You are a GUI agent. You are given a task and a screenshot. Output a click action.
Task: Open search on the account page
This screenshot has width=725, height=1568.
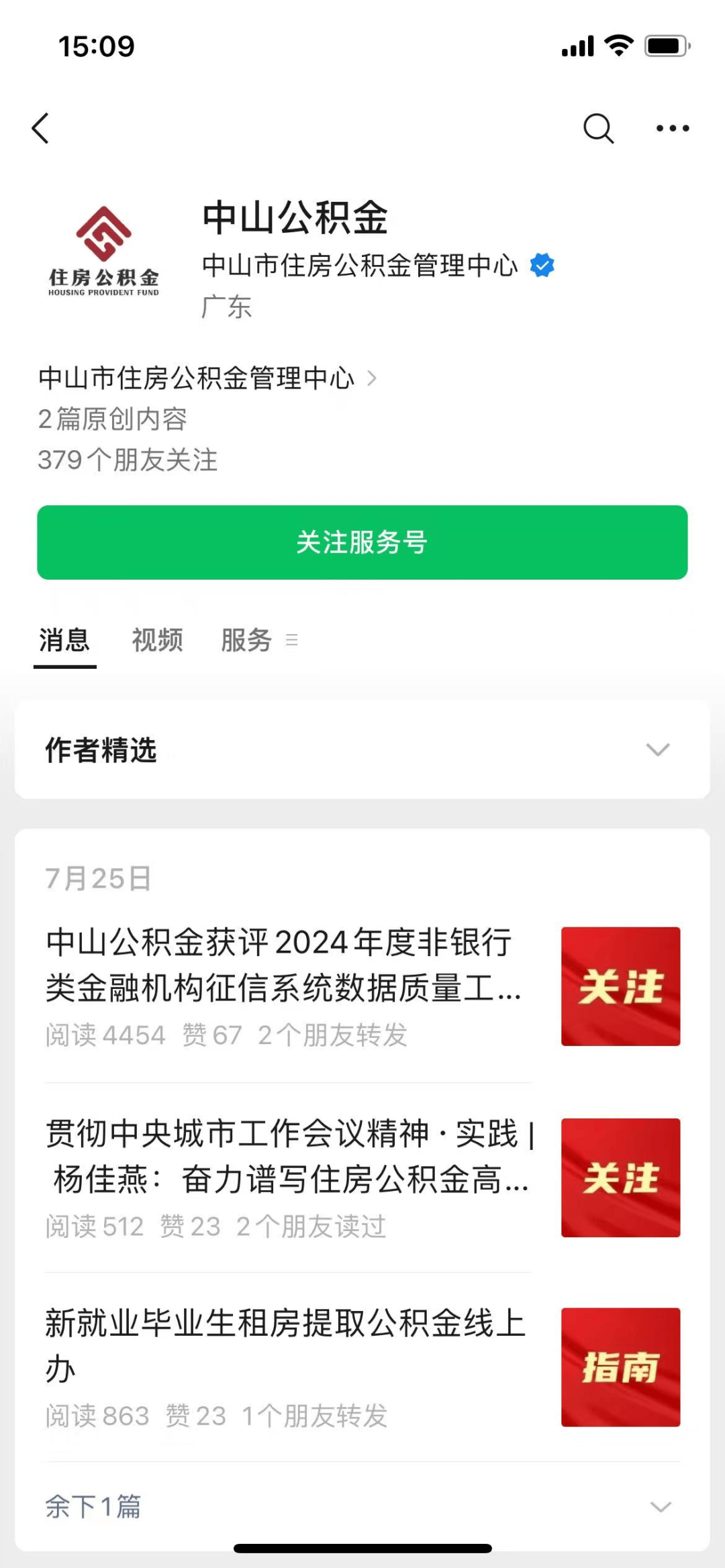[x=598, y=127]
